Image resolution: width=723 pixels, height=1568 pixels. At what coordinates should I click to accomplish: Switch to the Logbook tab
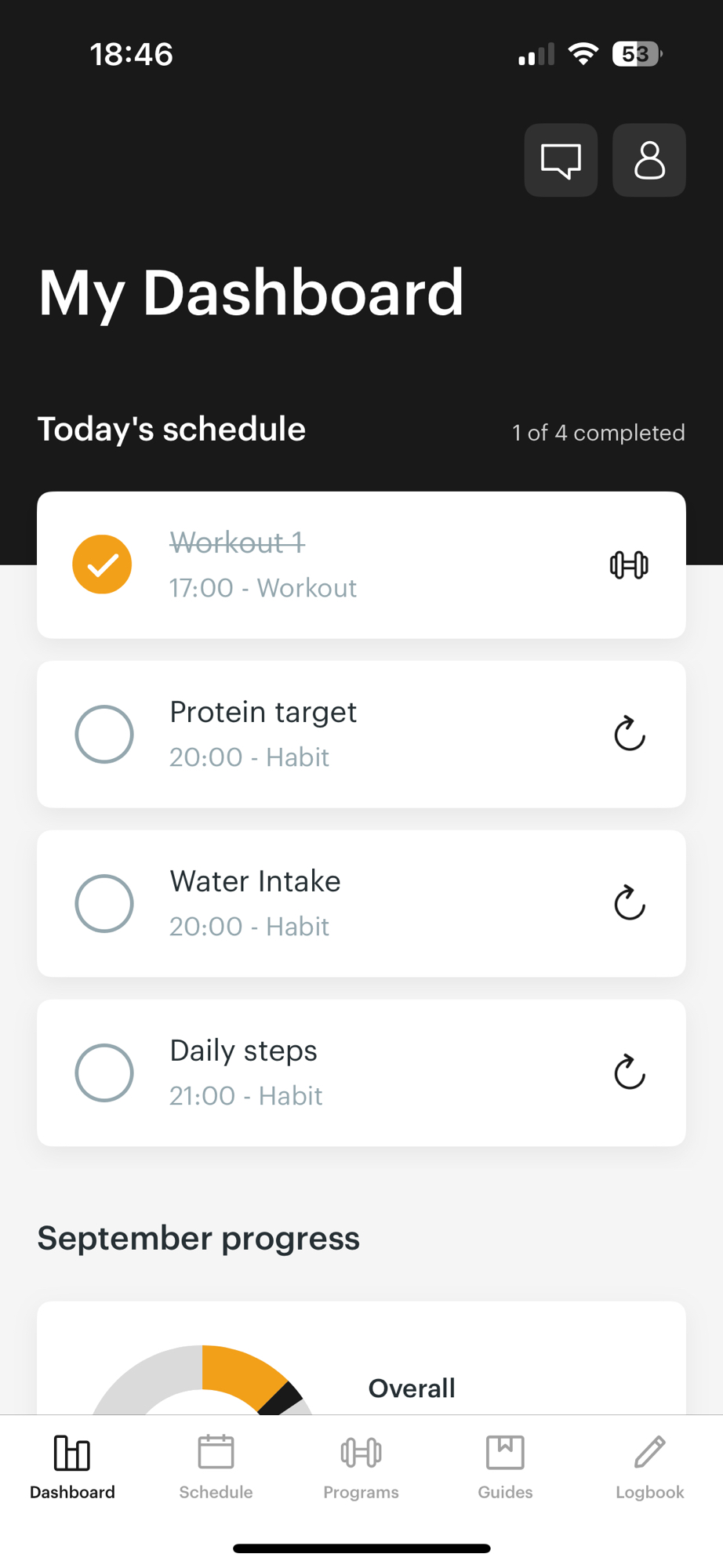click(649, 1466)
